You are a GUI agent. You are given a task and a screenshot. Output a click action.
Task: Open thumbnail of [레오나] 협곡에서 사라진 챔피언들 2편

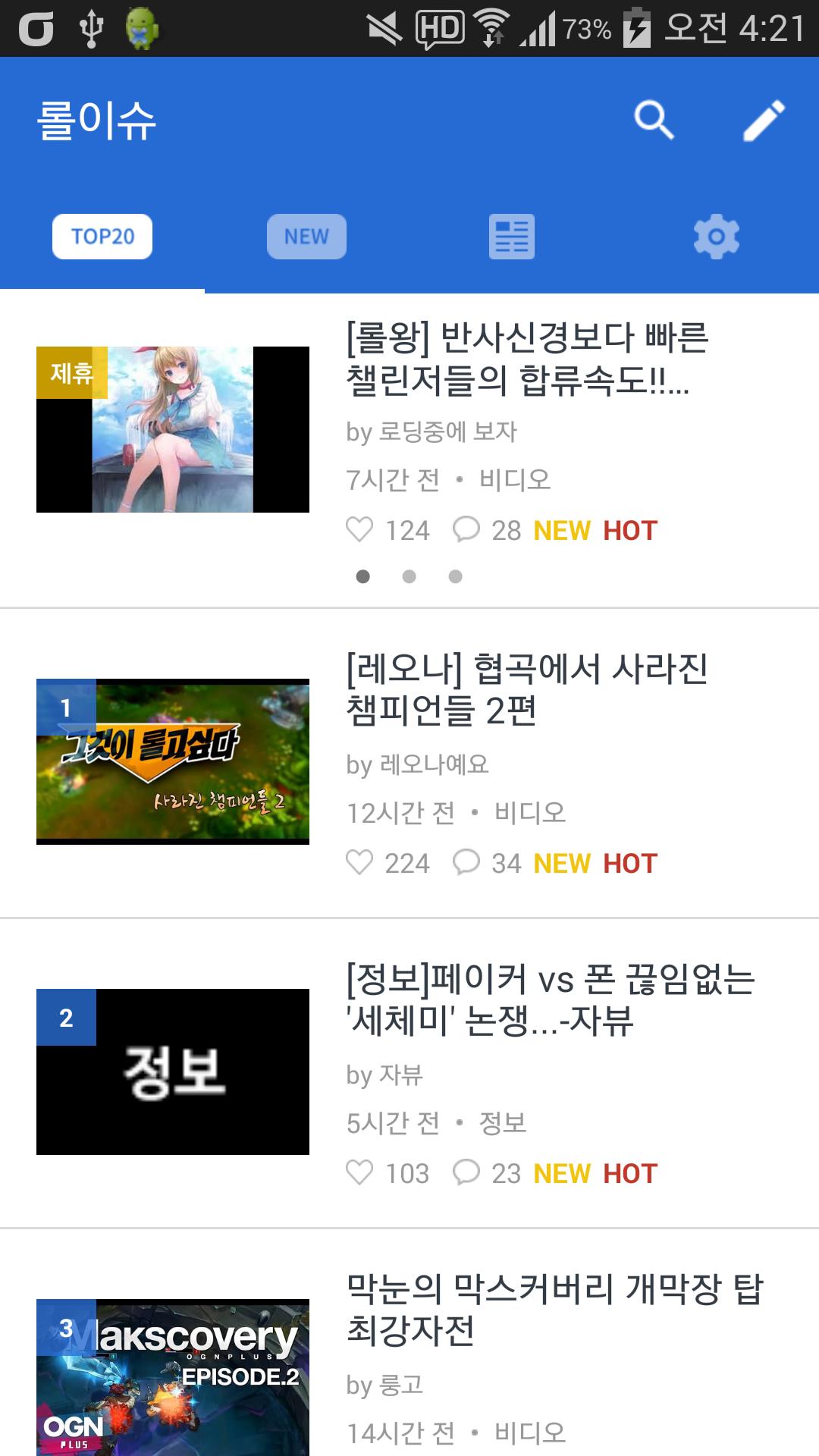click(173, 761)
